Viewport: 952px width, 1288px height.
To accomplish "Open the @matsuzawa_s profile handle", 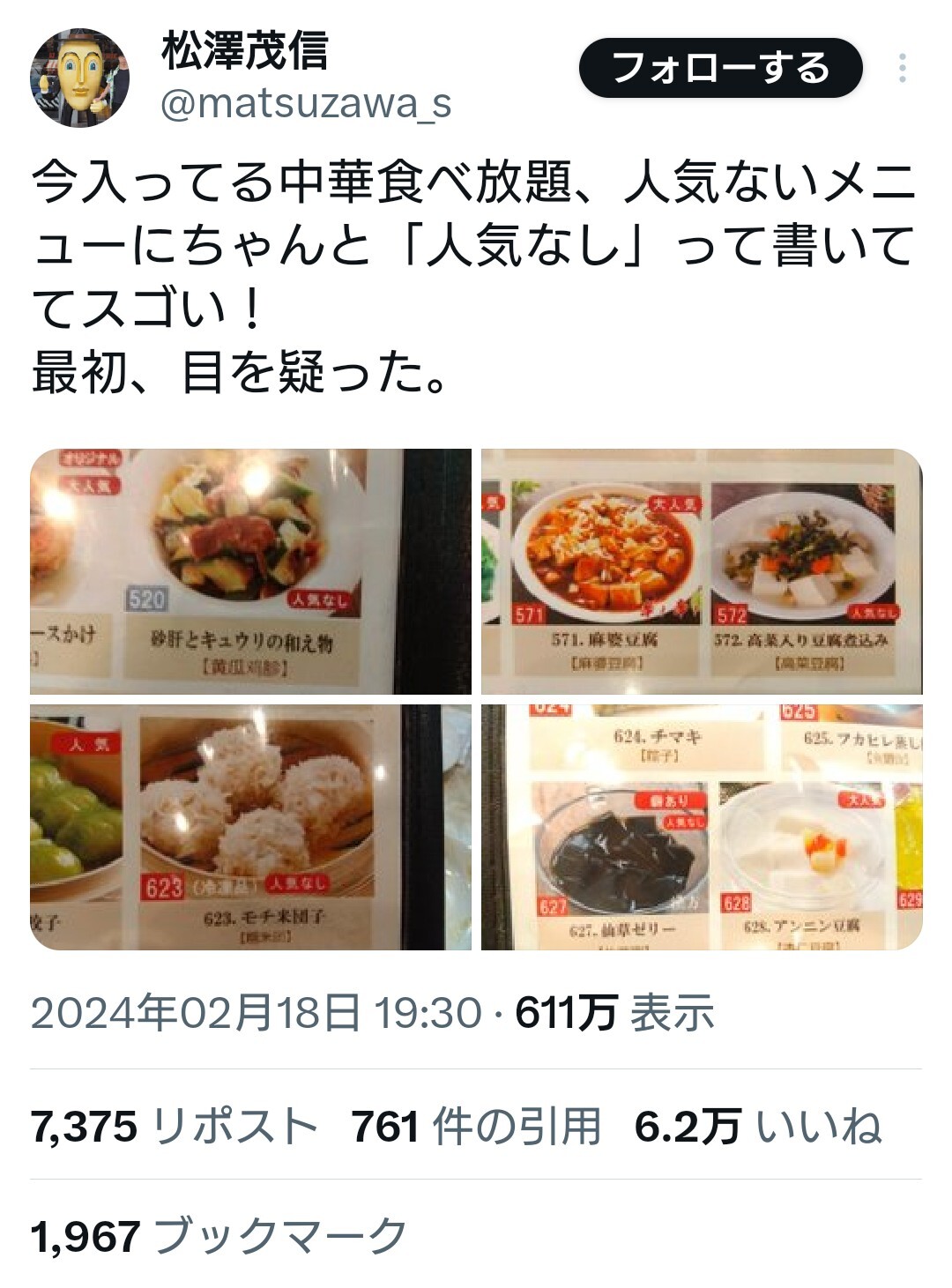I will [x=306, y=104].
